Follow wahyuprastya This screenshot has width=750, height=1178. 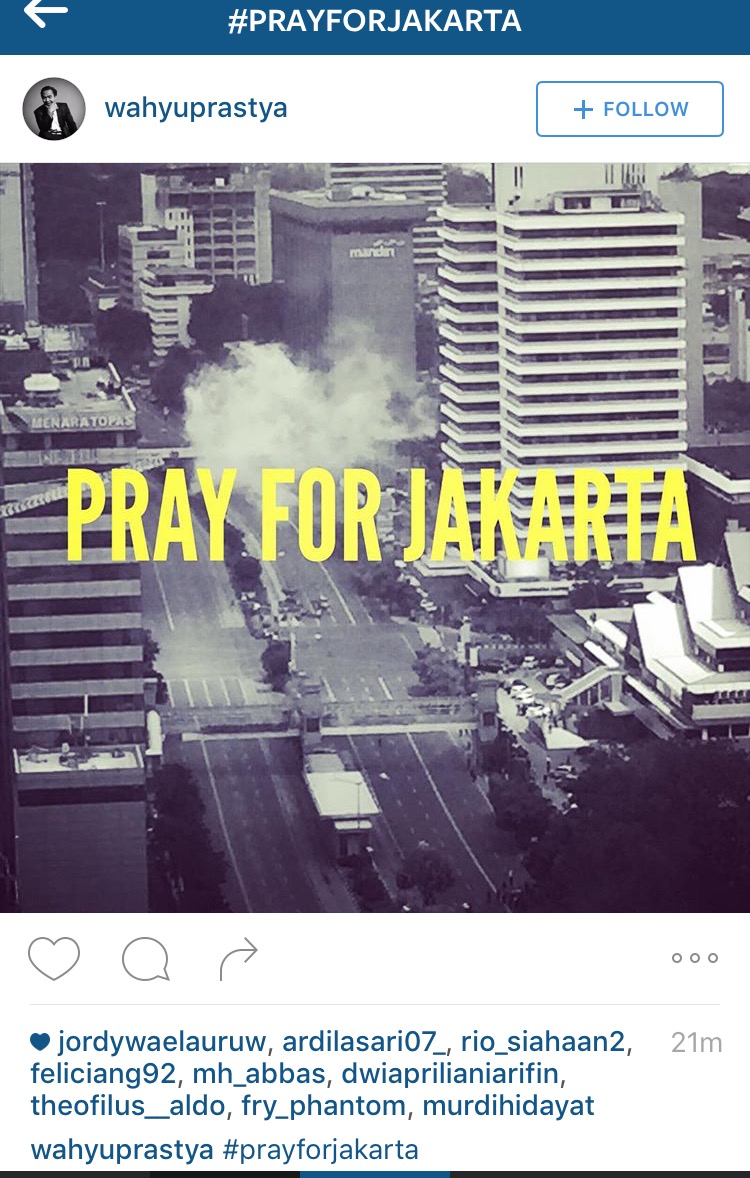point(629,109)
